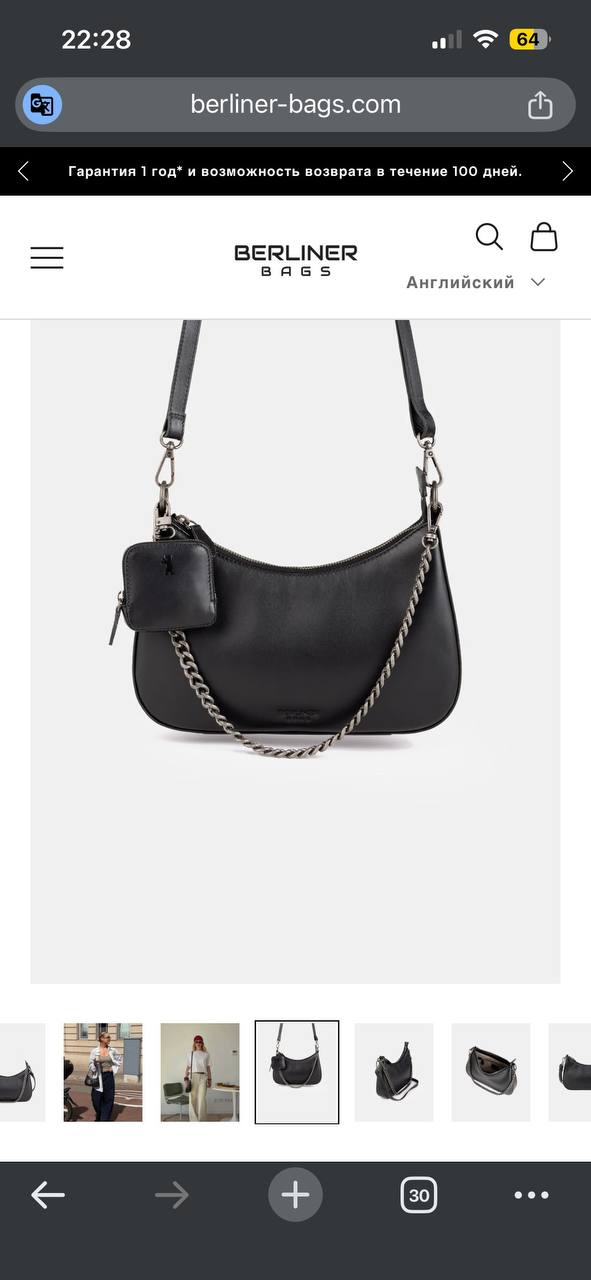Expand the Английский language dropdown
Viewport: 591px width, 1280px height.
click(476, 282)
